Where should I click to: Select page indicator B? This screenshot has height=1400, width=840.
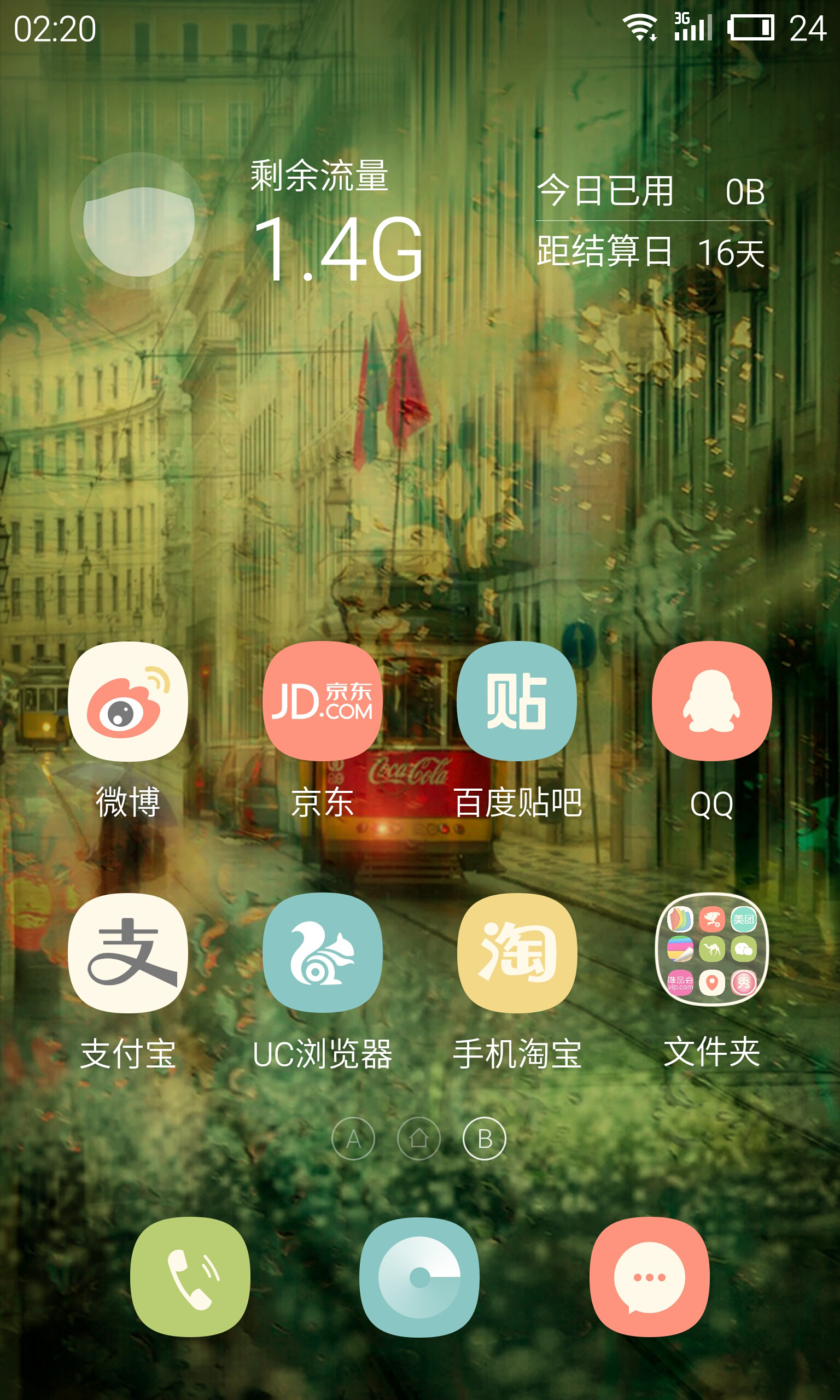485,1139
